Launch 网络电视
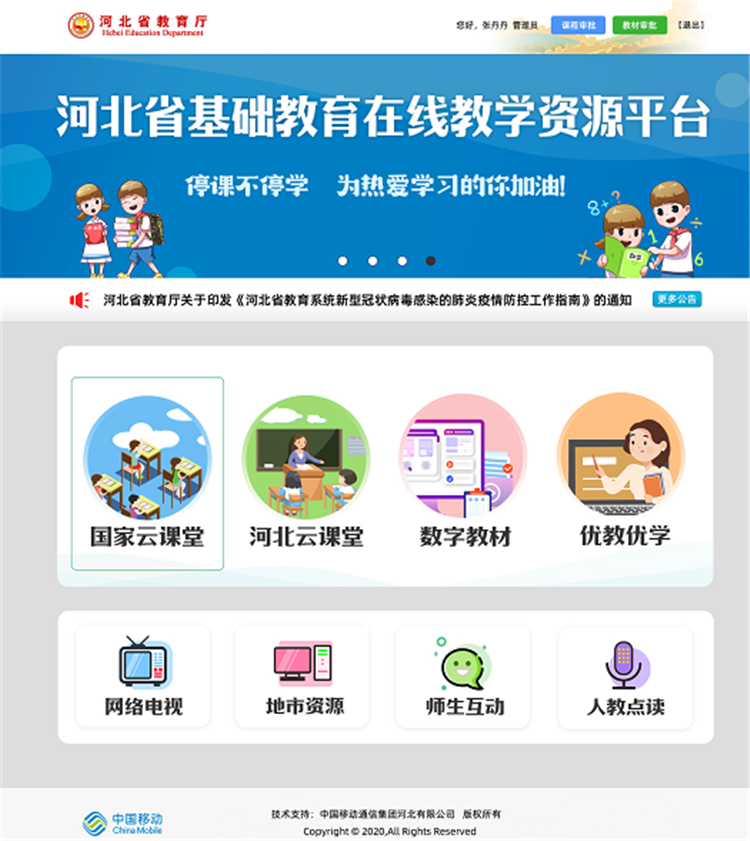This screenshot has height=841, width=750. coord(144,676)
